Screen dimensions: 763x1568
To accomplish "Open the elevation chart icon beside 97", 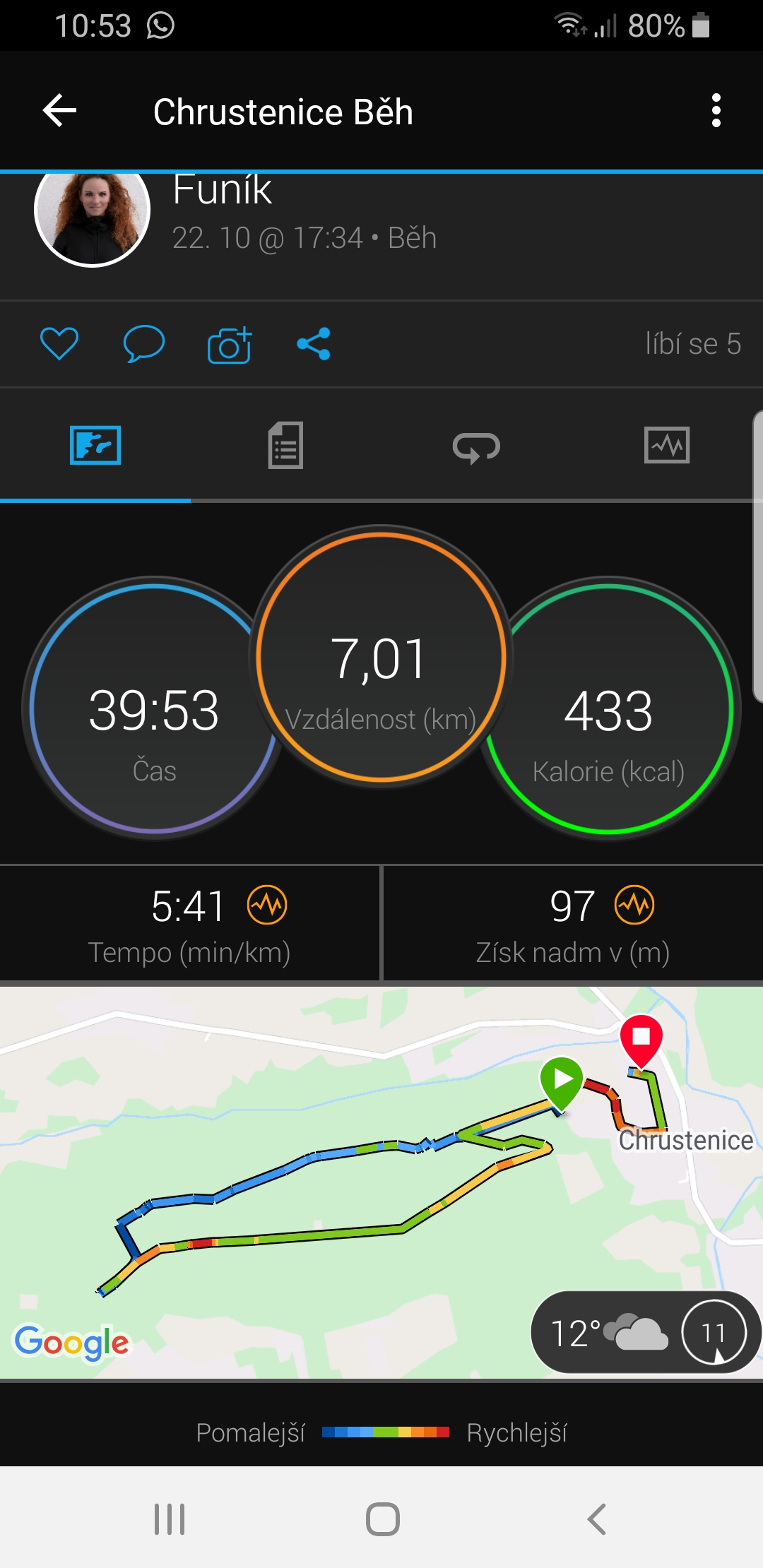I will click(634, 905).
